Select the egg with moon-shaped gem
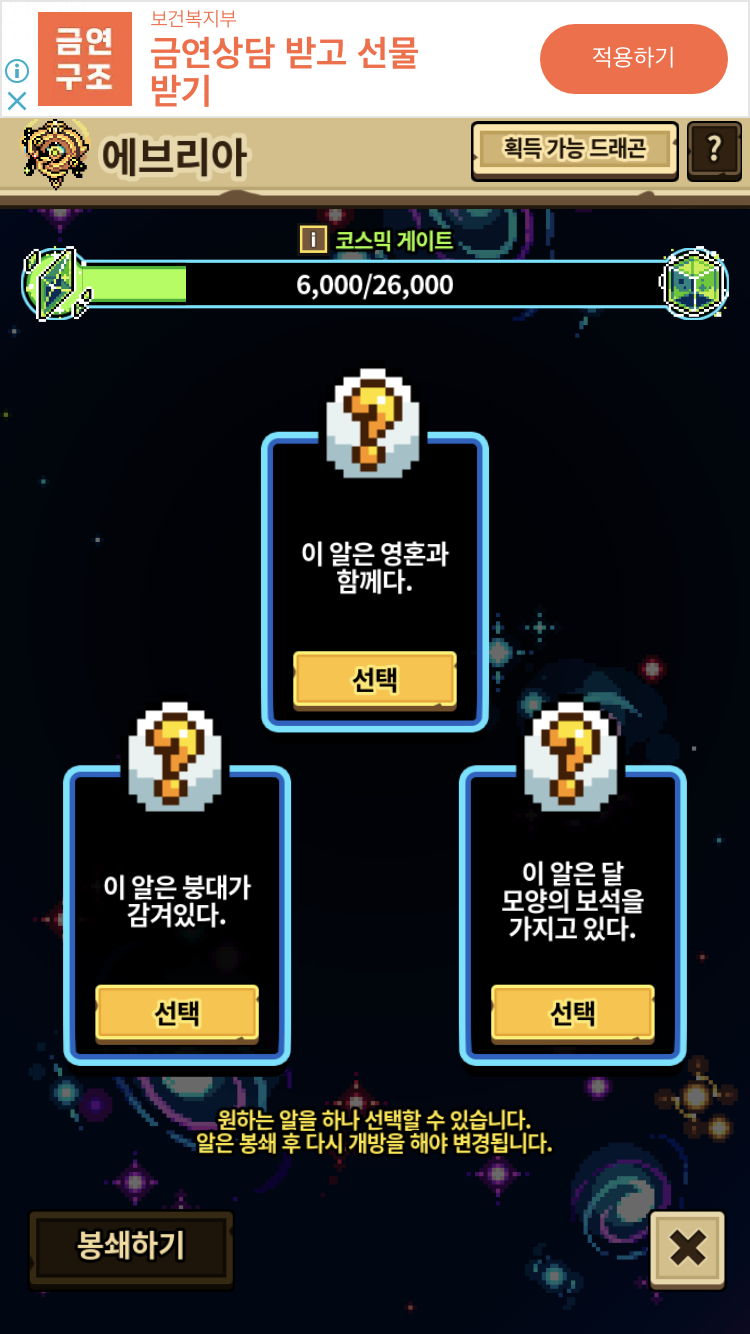This screenshot has width=750, height=1334. pos(573,1013)
